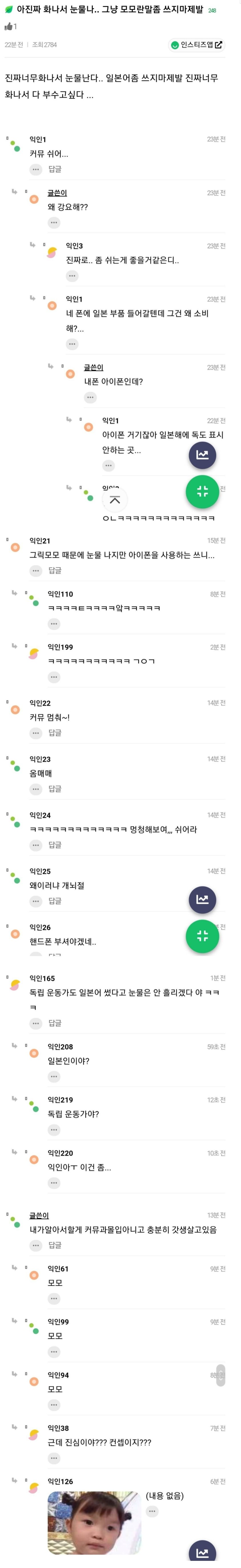Viewport: 241px width, 1568px height.
Task: Reply to 익인22's '커뮤 멈춰~!' comment
Action: (55, 733)
